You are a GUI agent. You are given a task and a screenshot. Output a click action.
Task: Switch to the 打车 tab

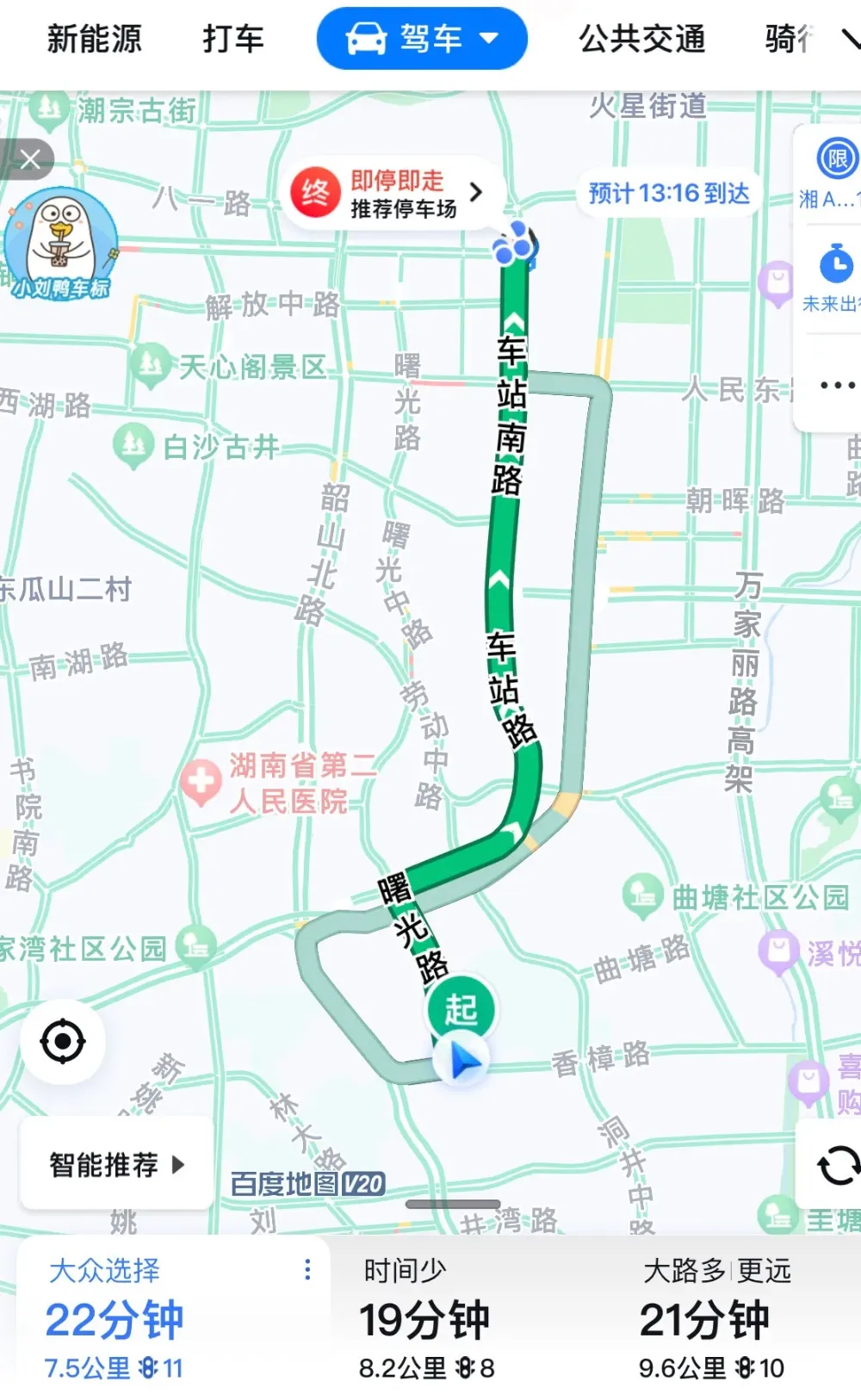coord(232,39)
